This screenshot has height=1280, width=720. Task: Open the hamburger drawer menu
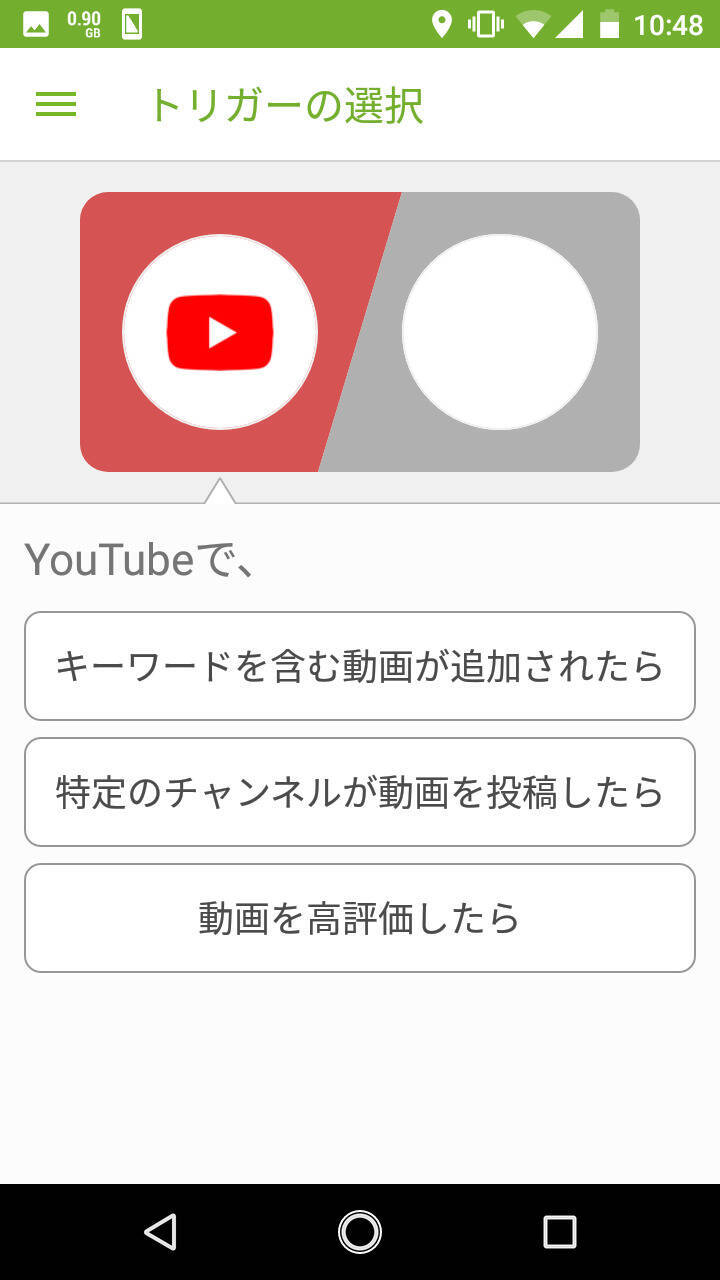coord(56,105)
